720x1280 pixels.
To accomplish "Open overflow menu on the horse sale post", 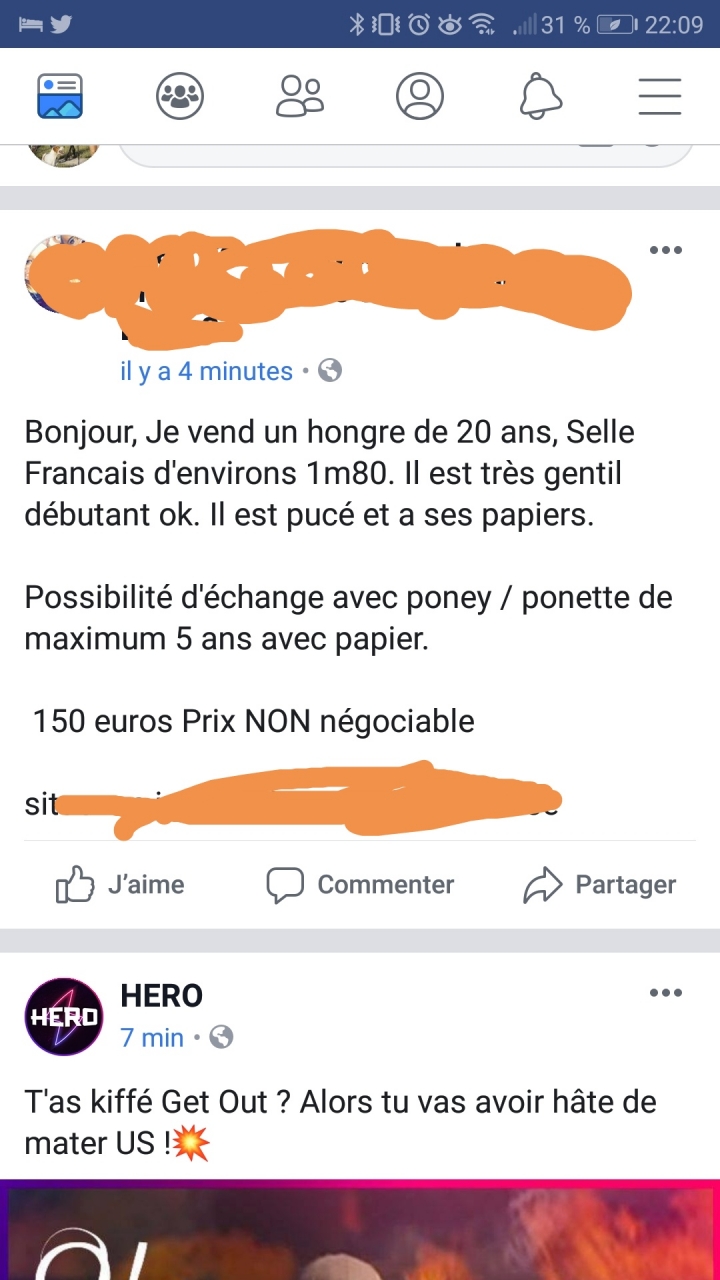I will pyautogui.click(x=665, y=250).
